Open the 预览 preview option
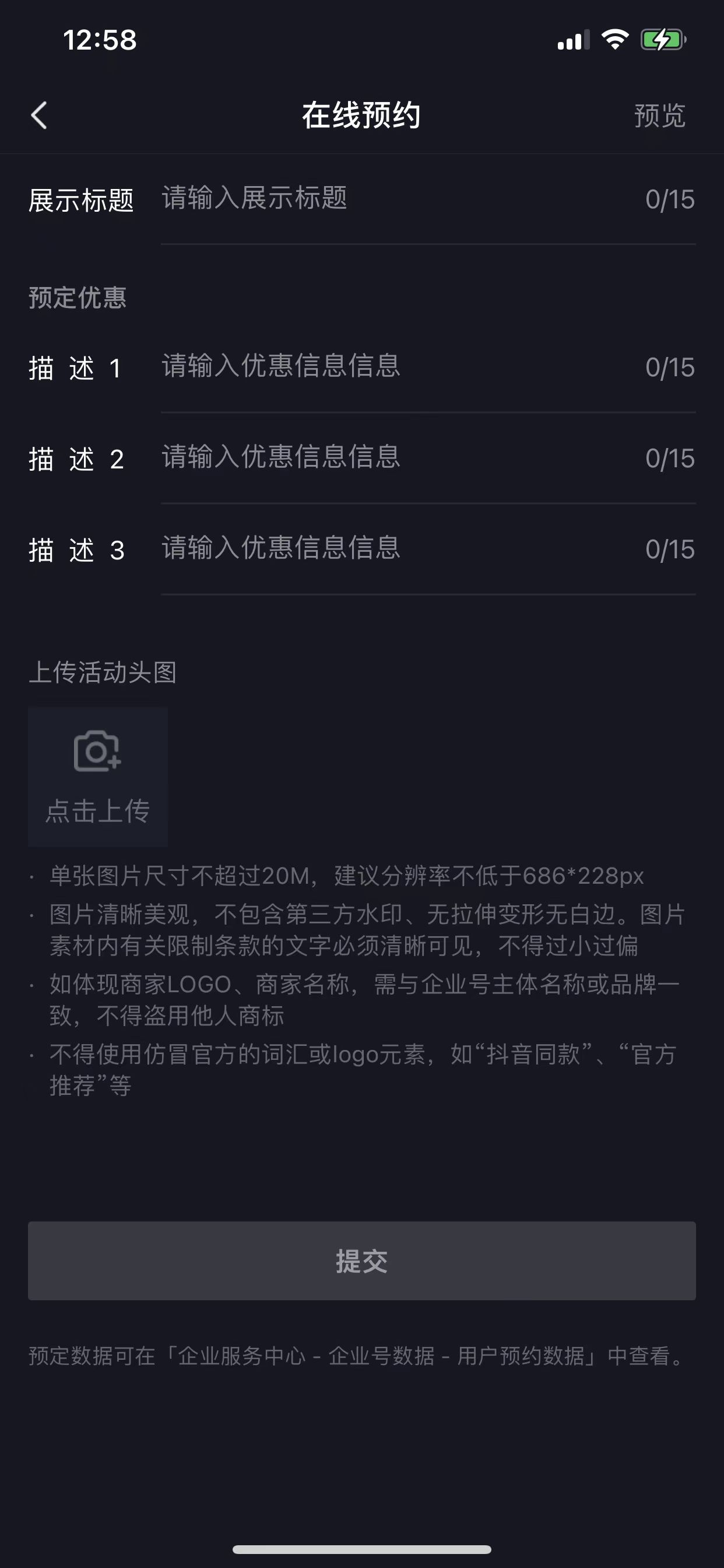The width and height of the screenshot is (724, 1568). [x=659, y=115]
